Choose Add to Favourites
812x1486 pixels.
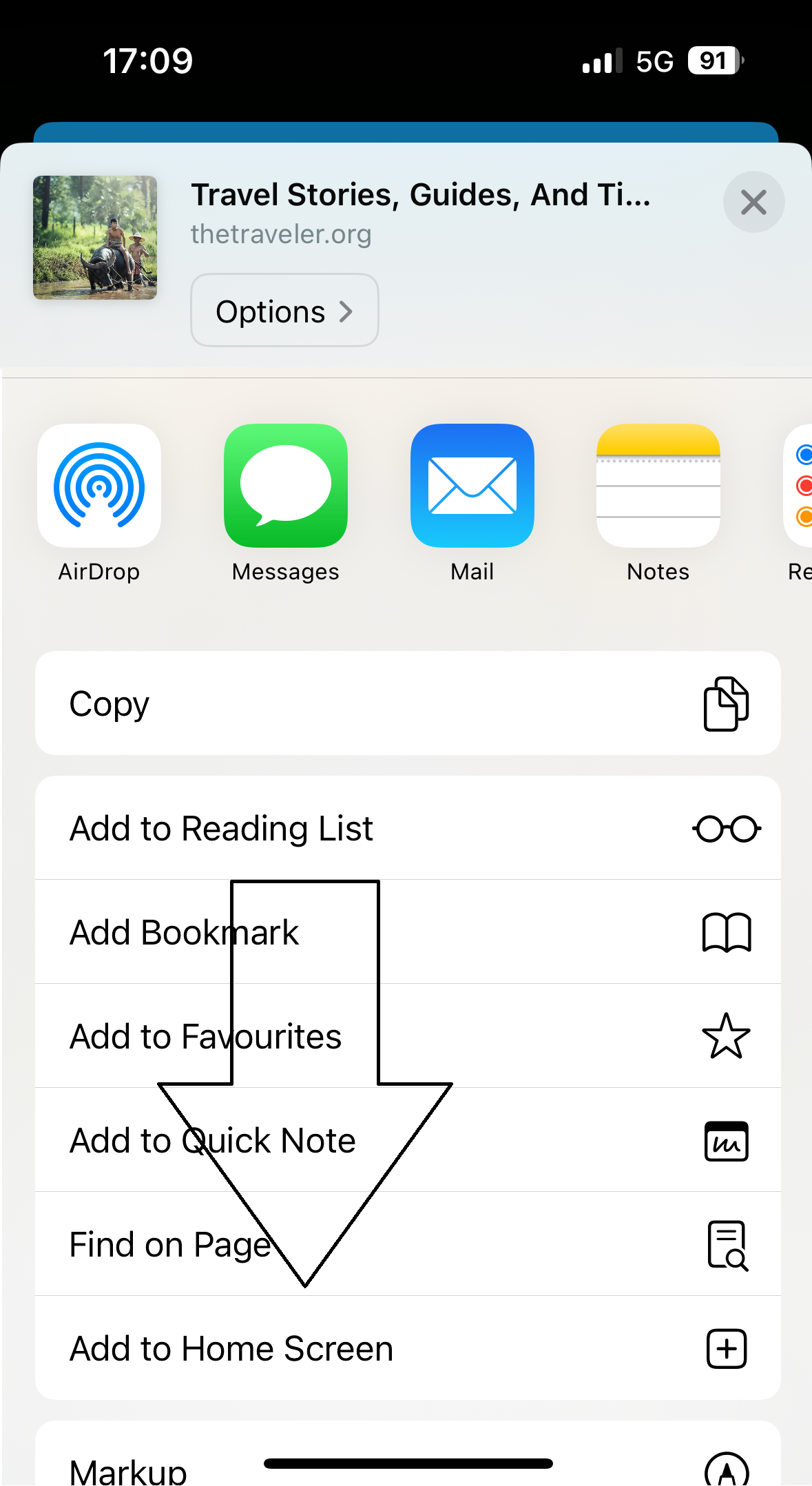click(x=408, y=1036)
